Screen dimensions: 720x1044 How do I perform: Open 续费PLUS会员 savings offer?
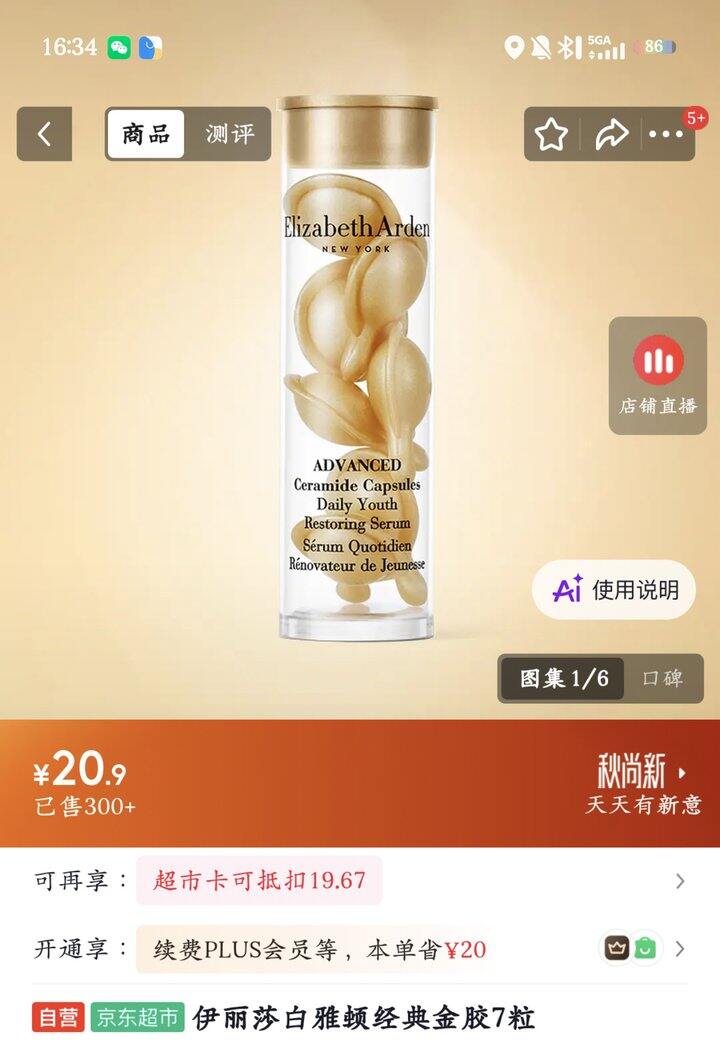point(360,949)
